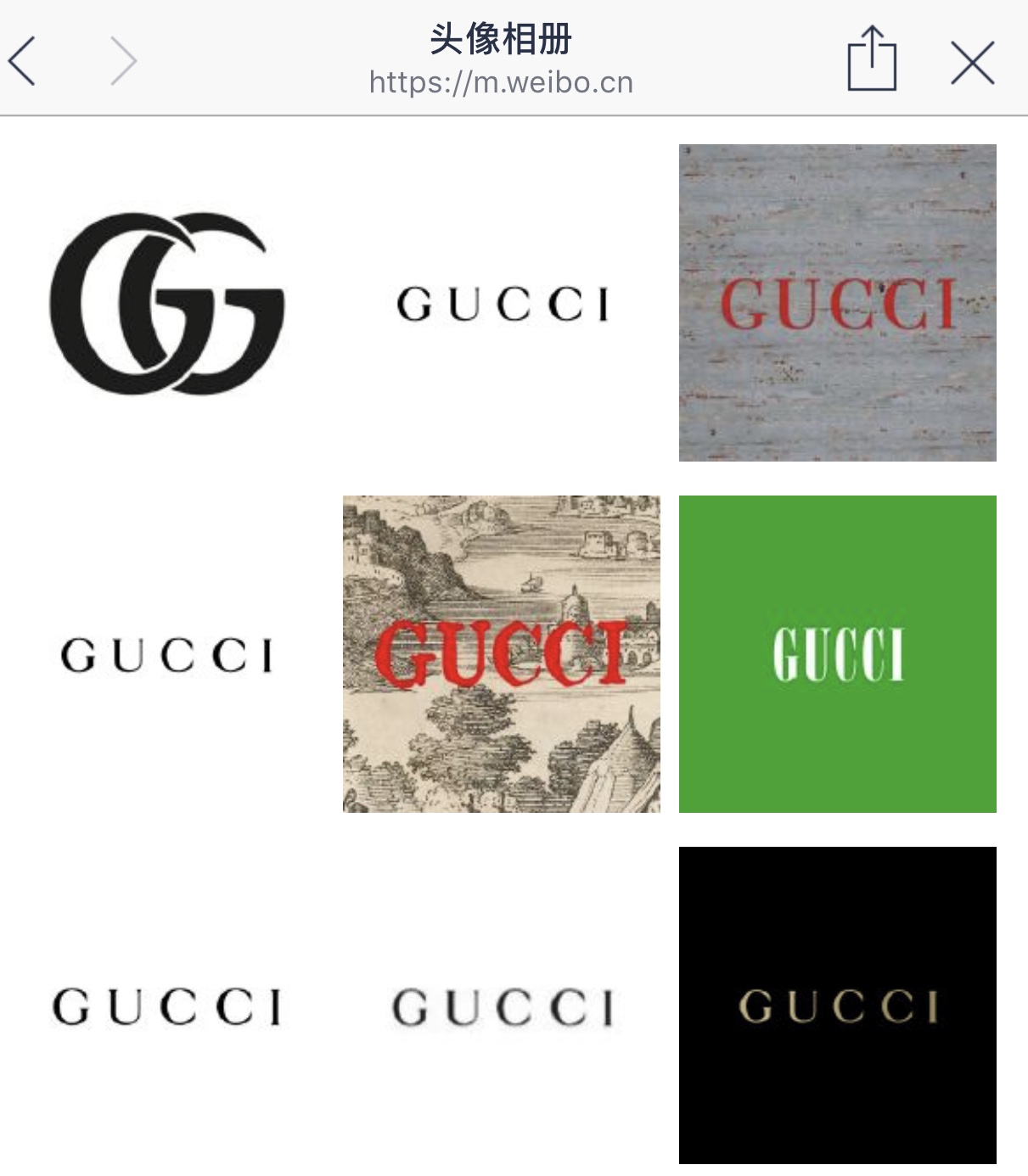Share this avatar album page

pyautogui.click(x=872, y=59)
